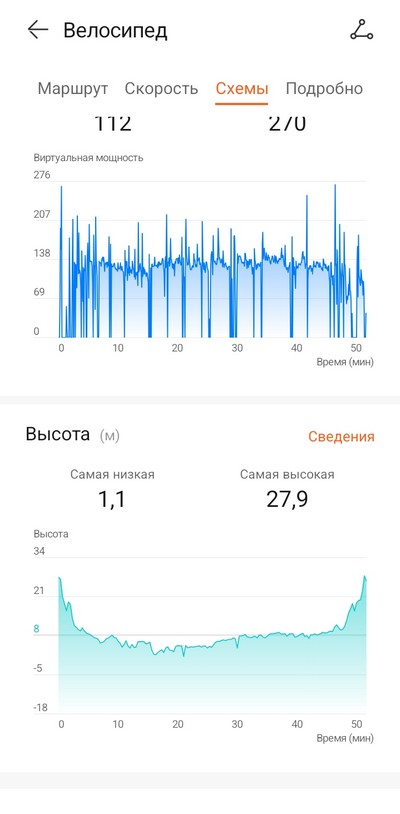Go back from the Велосипед screen
The image size is (400, 814).
point(38,30)
